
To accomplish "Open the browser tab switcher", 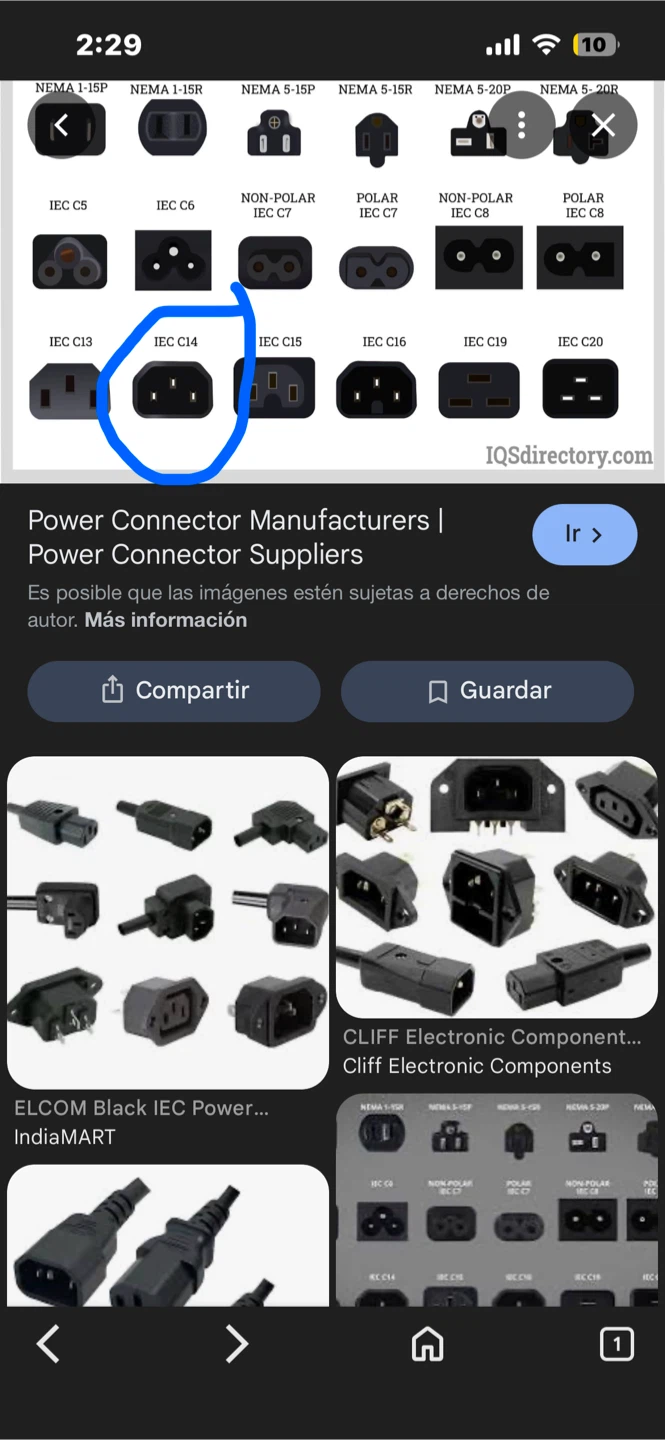I will [x=616, y=1344].
